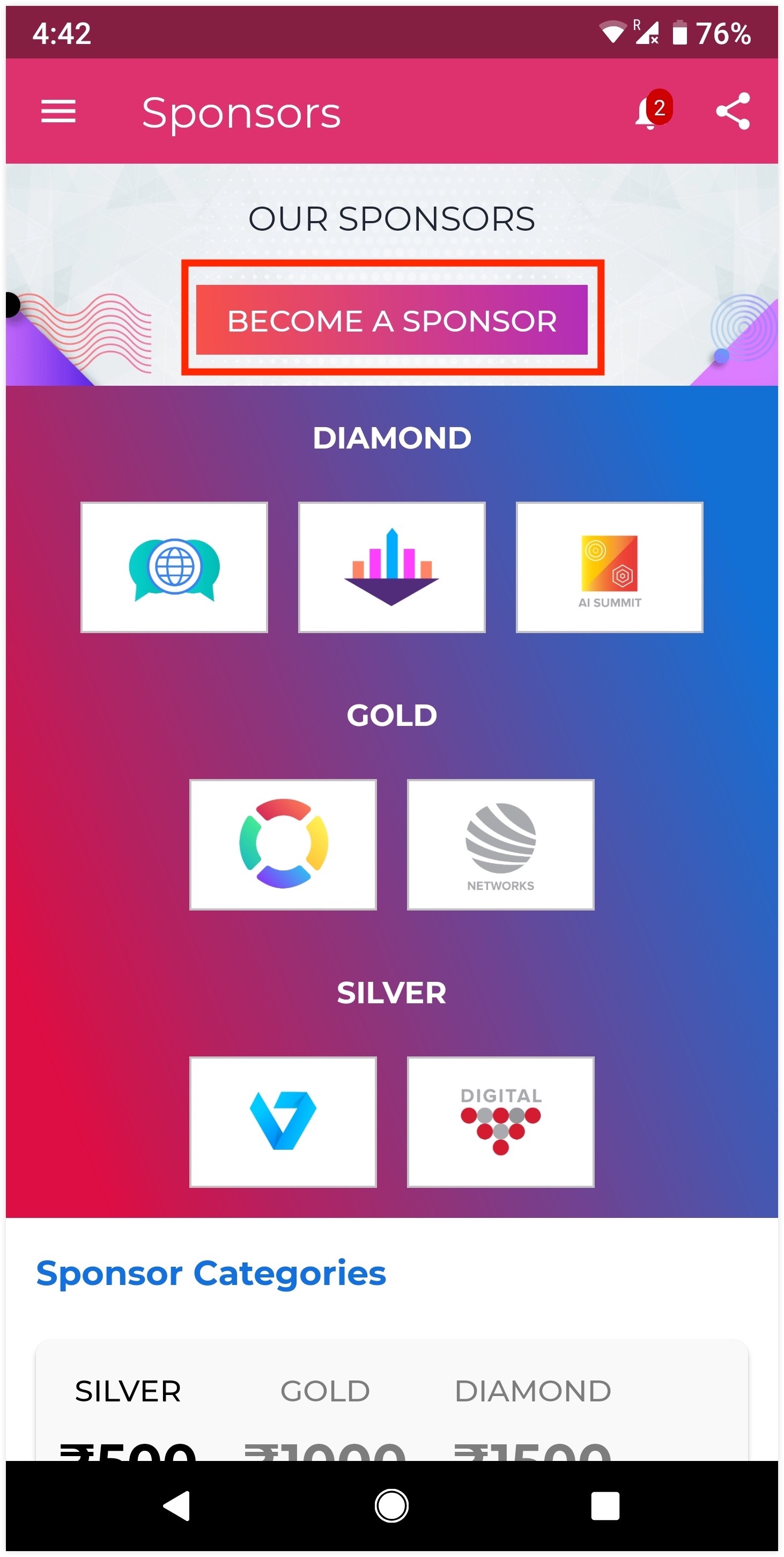Open the notifications bell

[x=649, y=112]
